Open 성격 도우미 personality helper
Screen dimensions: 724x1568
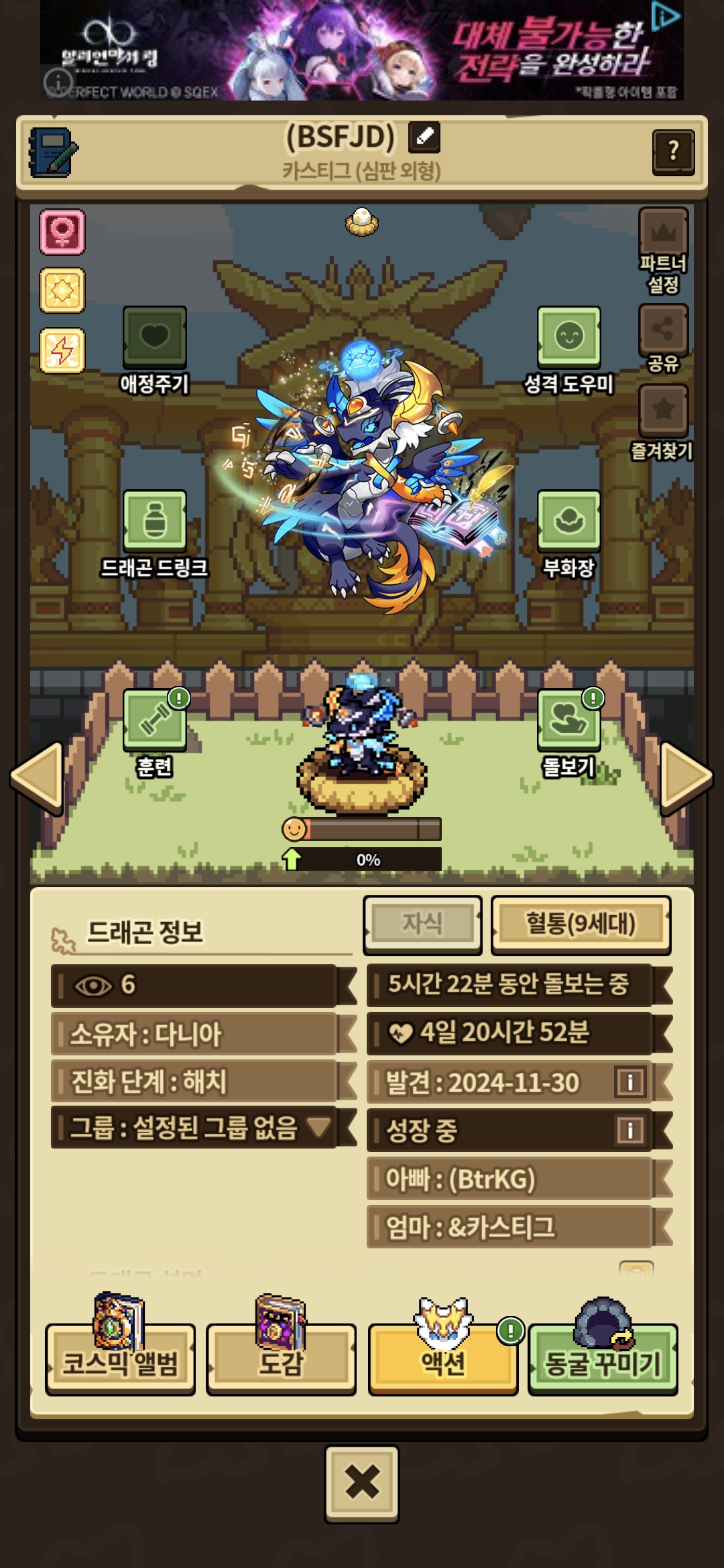tap(568, 350)
